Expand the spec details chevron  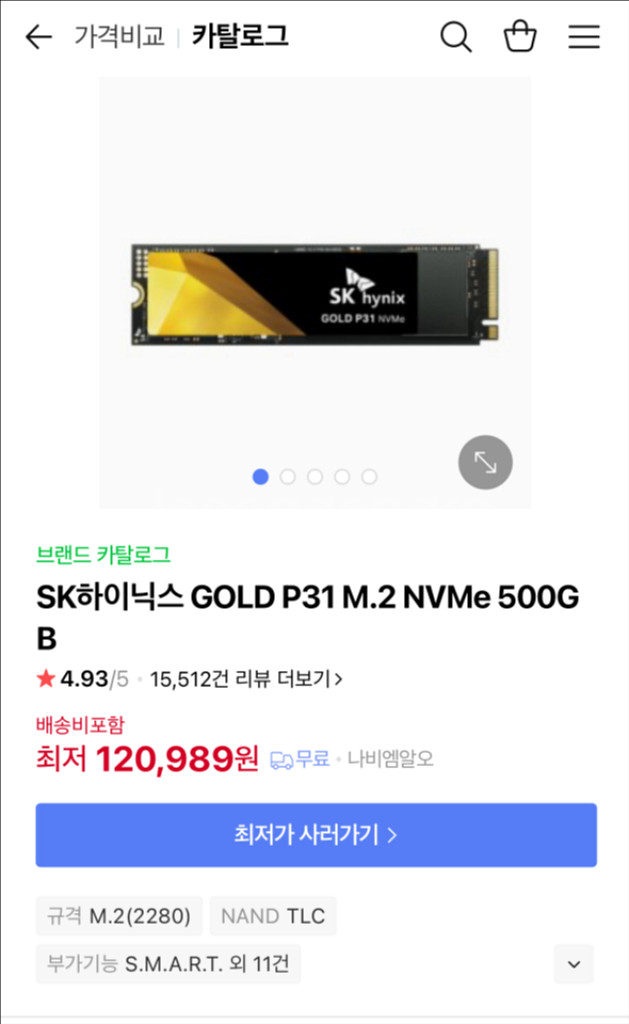[574, 964]
